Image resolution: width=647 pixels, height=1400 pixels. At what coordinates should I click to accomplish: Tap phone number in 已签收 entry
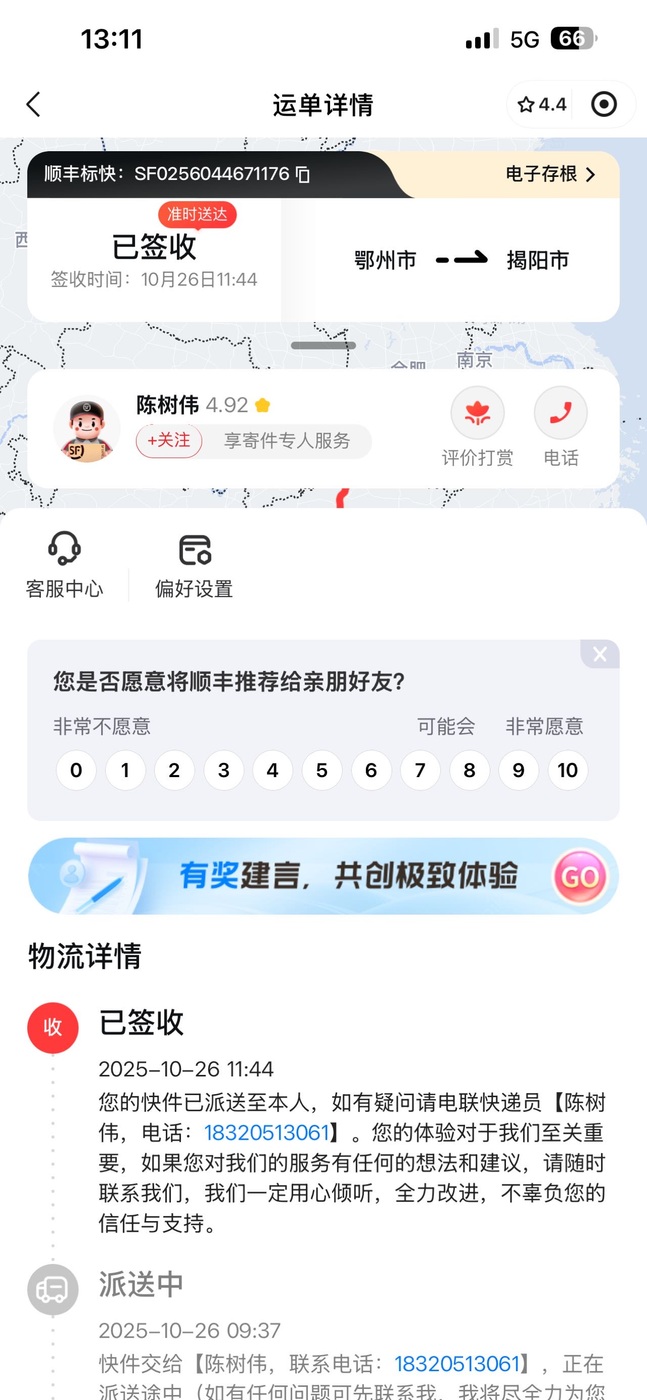tap(267, 1133)
